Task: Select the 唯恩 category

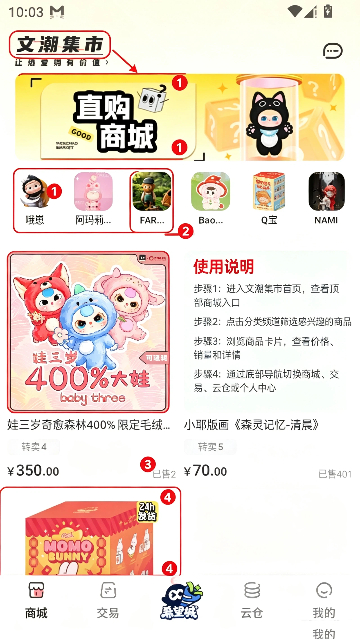Action: 34,198
